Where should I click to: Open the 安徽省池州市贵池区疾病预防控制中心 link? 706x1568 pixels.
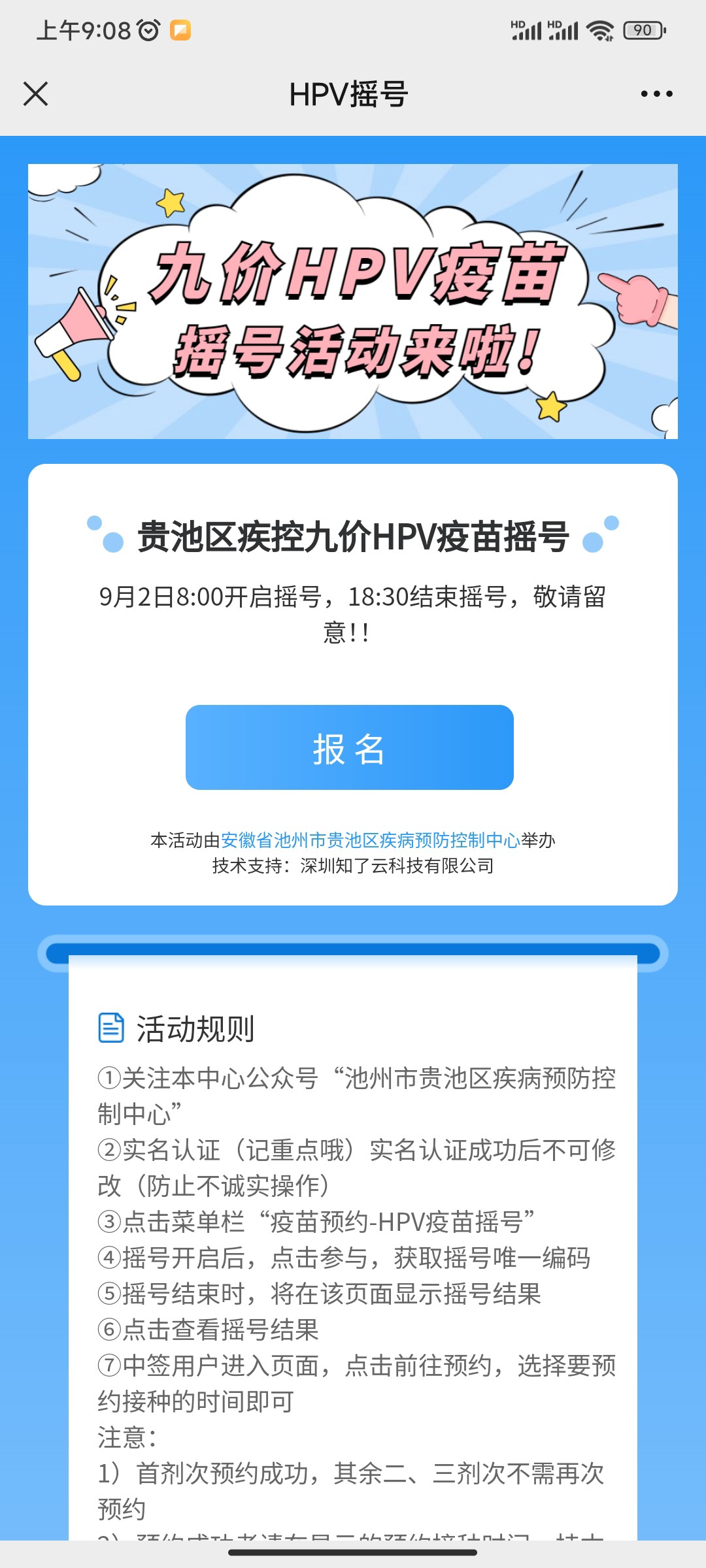coord(370,840)
